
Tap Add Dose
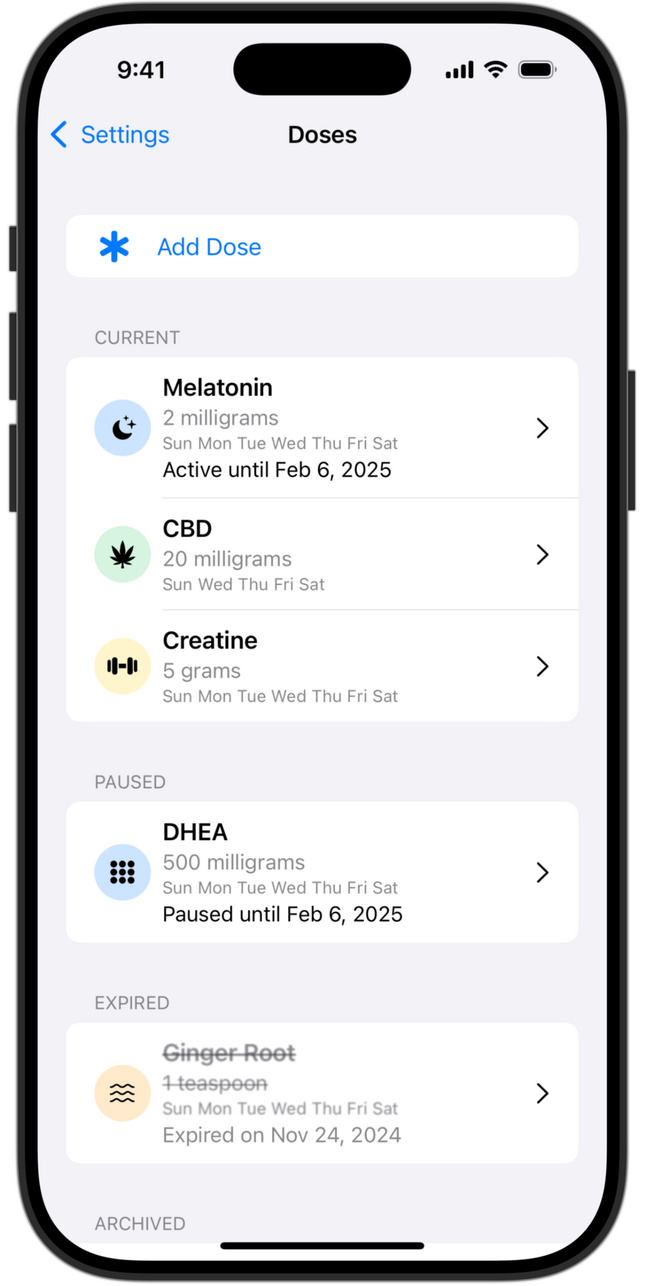click(208, 247)
